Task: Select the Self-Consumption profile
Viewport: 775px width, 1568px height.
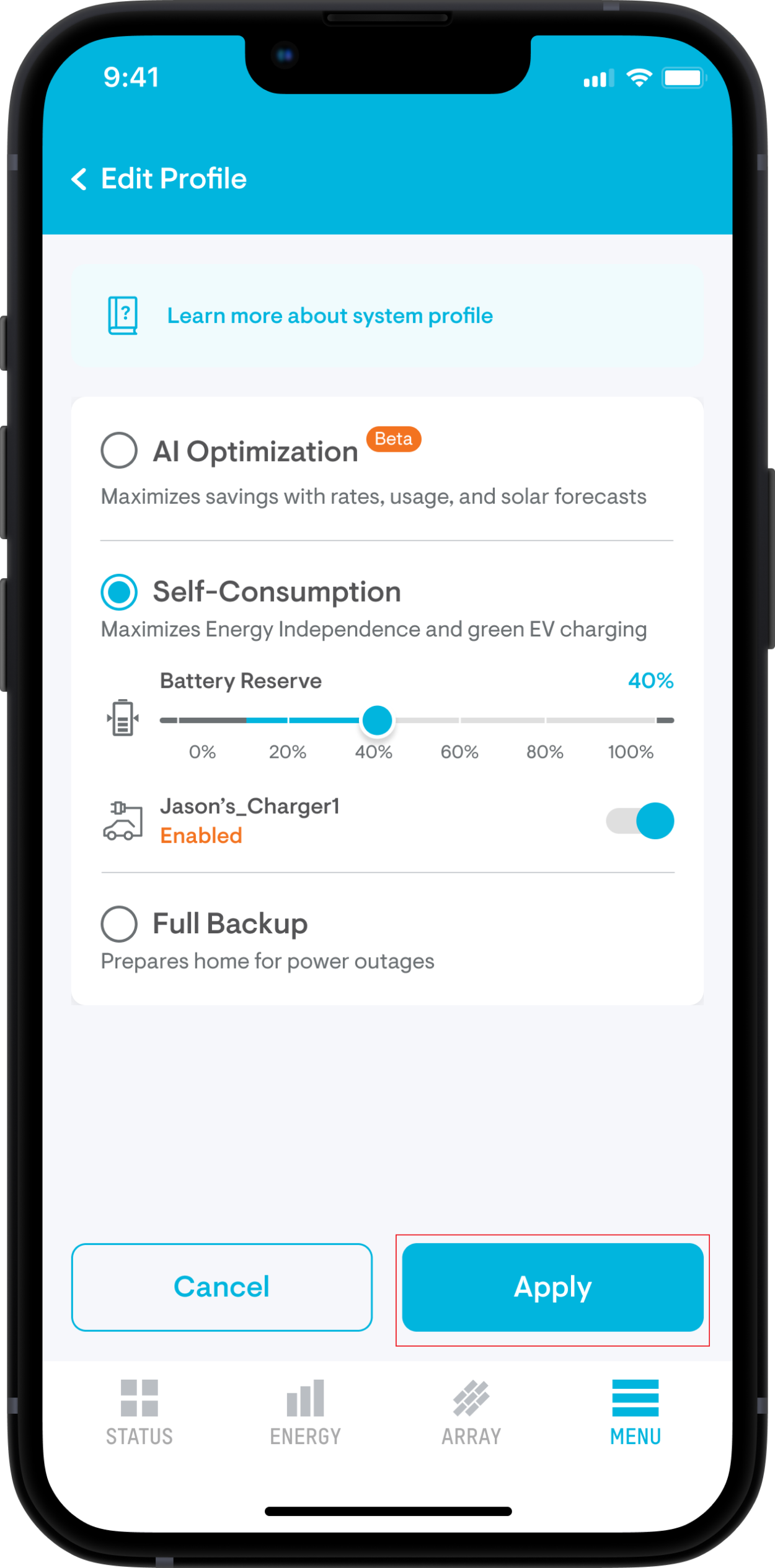Action: coord(119,591)
